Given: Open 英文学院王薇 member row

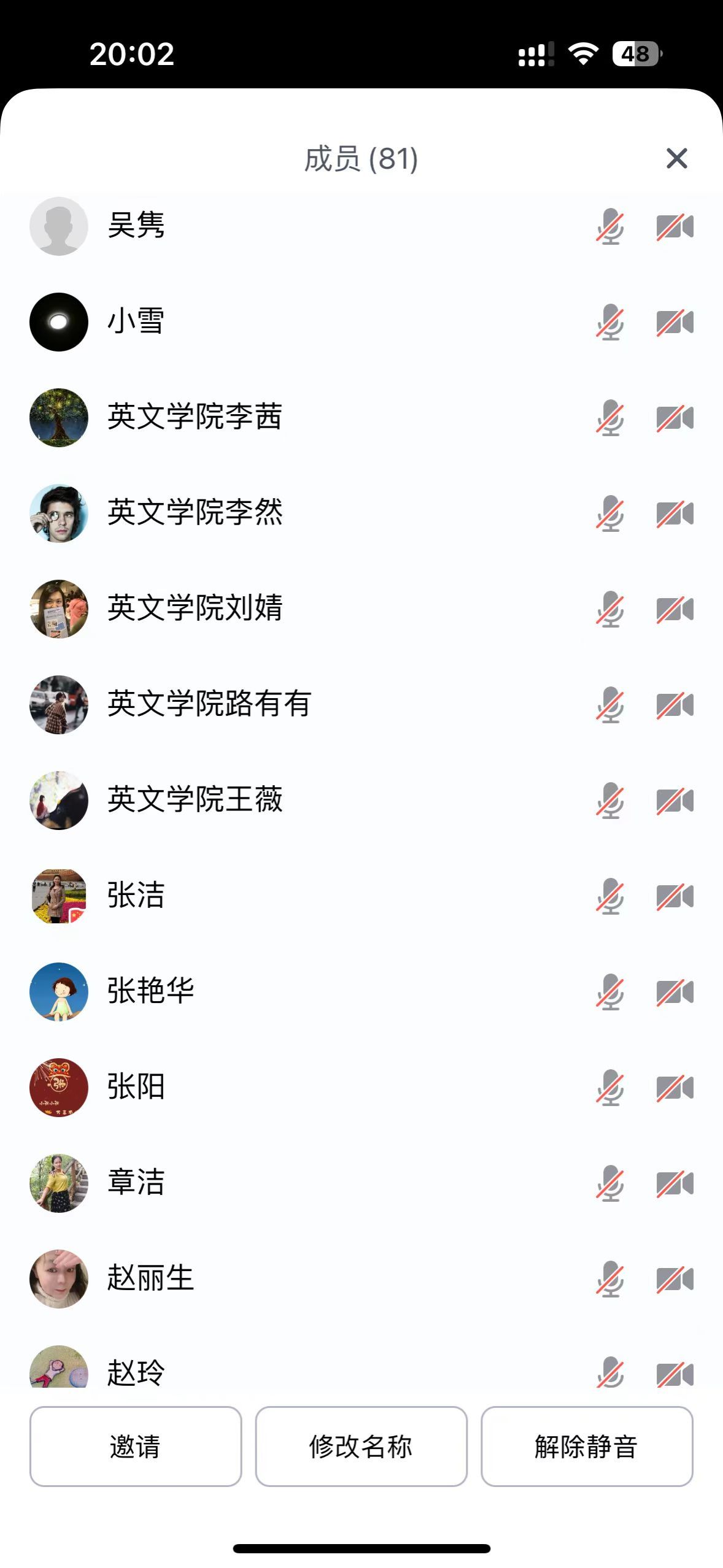Looking at the screenshot, I should [195, 800].
